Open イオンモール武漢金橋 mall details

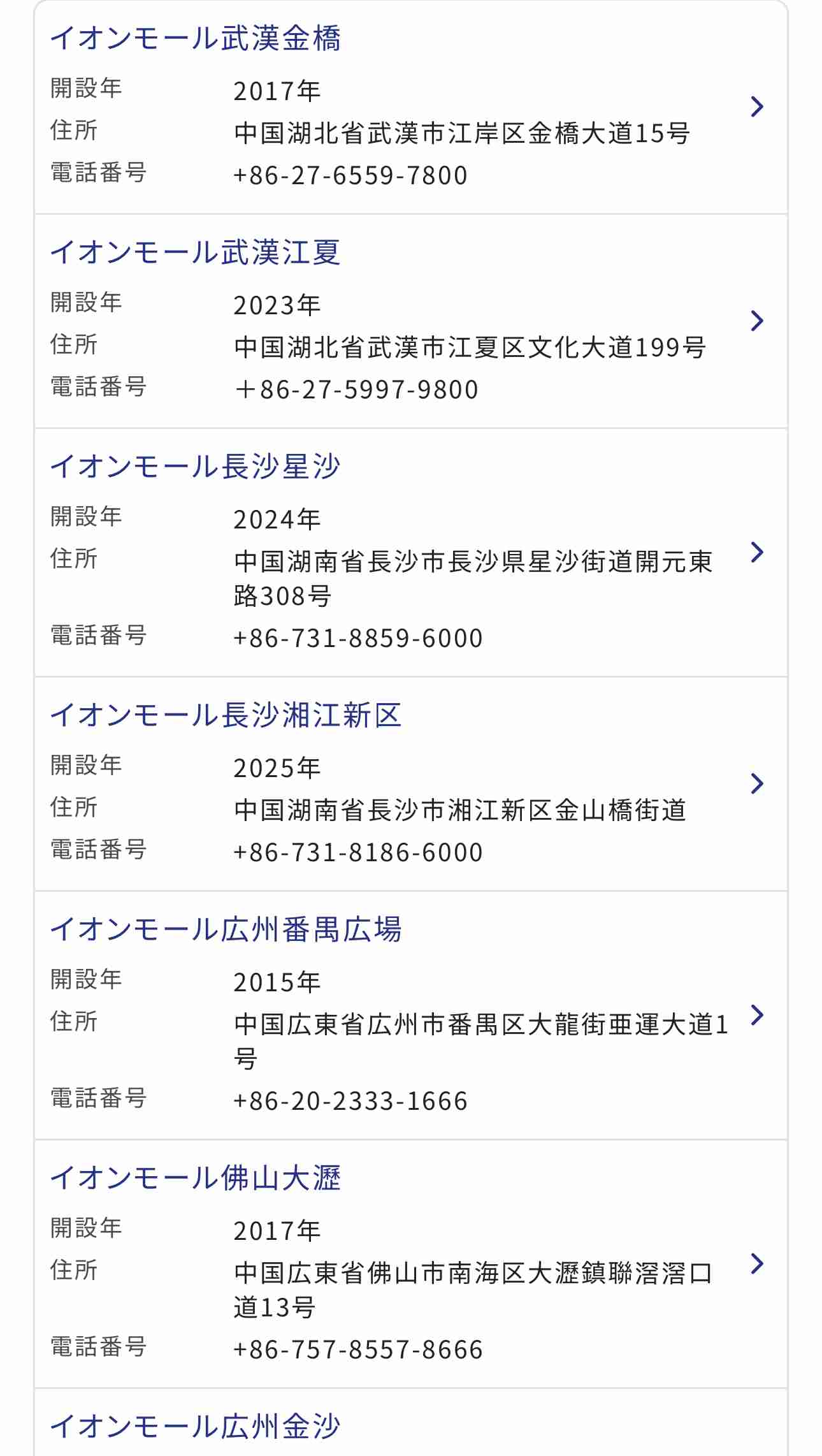pos(195,38)
